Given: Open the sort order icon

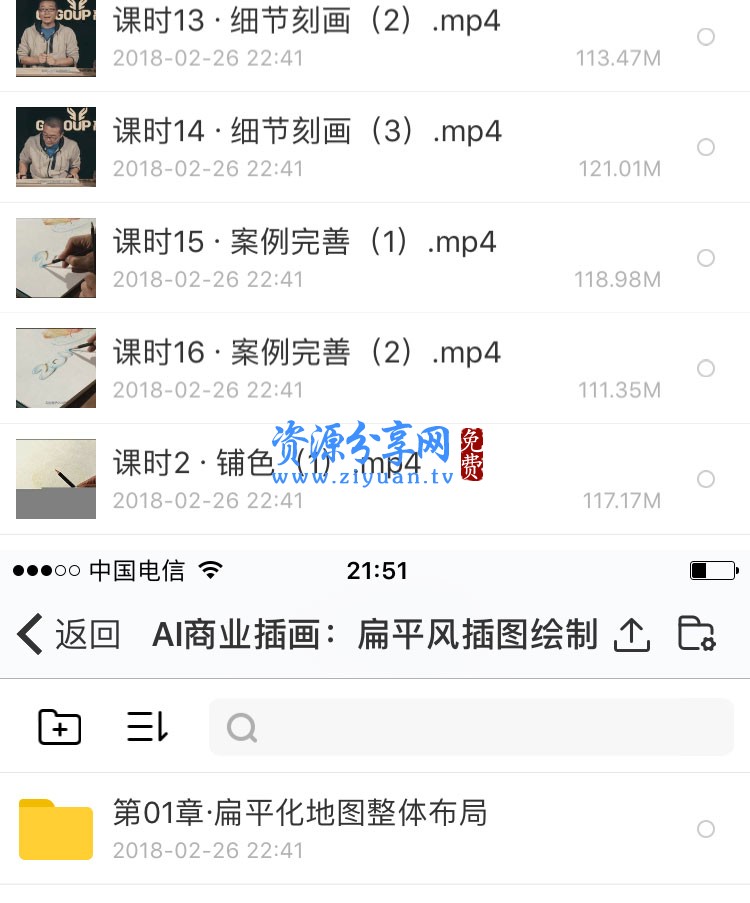Looking at the screenshot, I should tap(146, 727).
